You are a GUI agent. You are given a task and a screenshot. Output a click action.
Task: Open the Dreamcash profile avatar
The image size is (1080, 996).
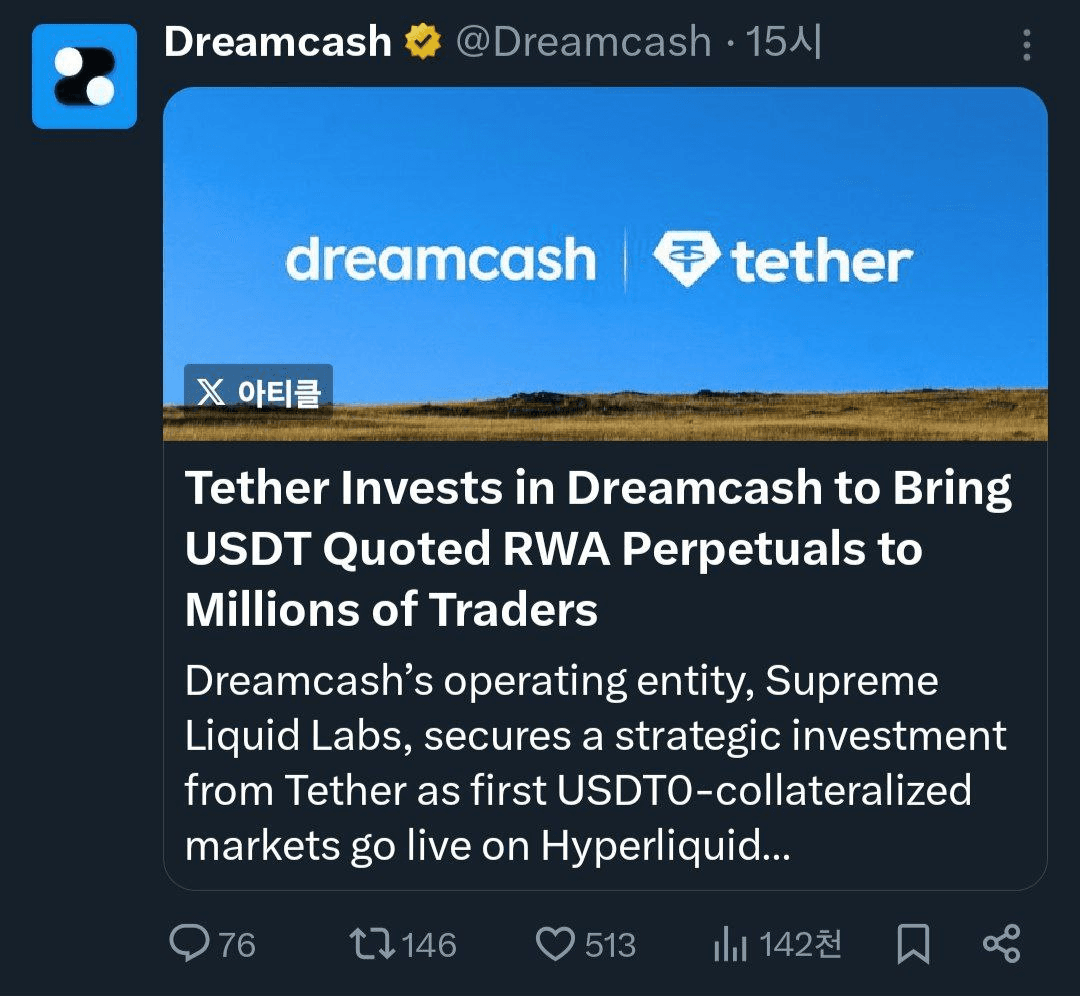point(84,77)
